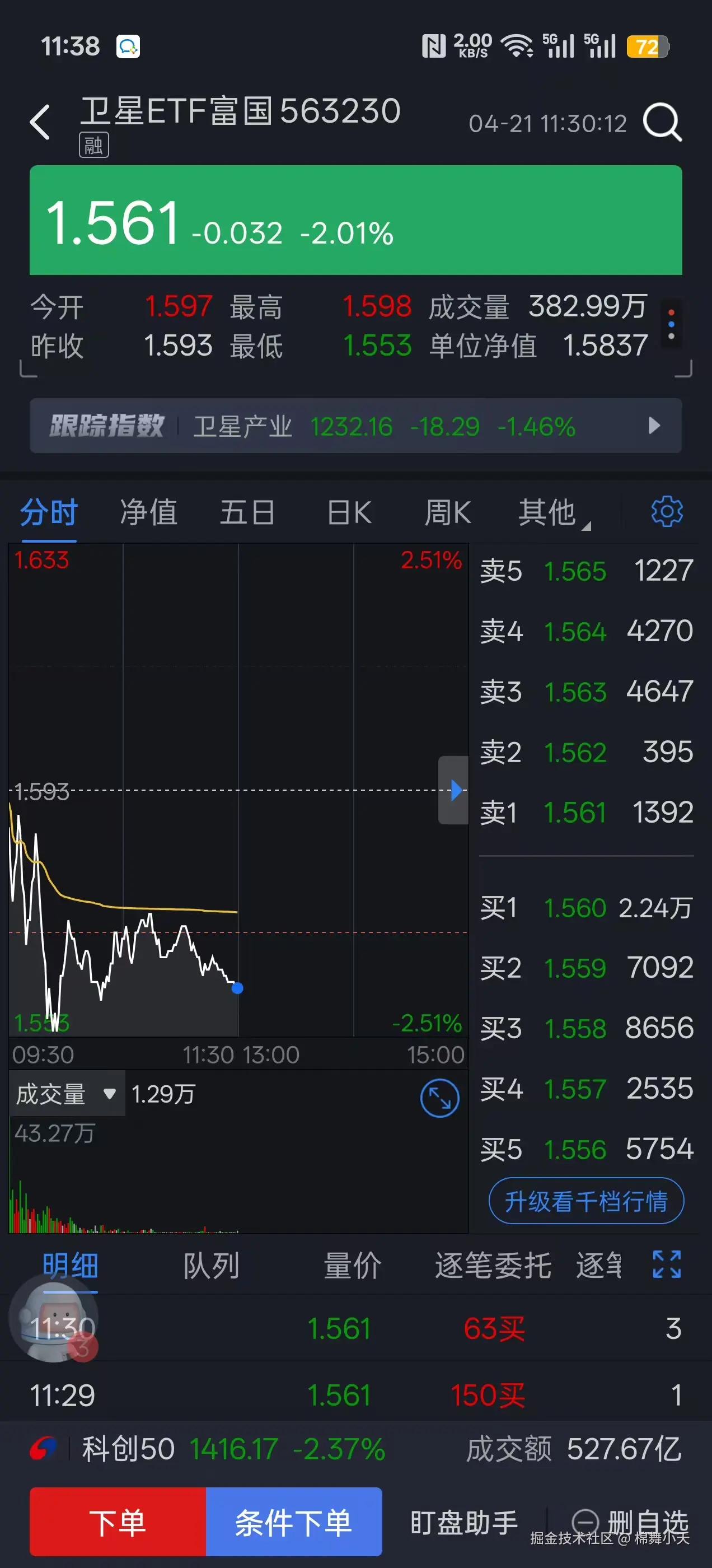The width and height of the screenshot is (712, 1568).
Task: Expand 跟踪指数 details with the right chevron
Action: pyautogui.click(x=654, y=426)
